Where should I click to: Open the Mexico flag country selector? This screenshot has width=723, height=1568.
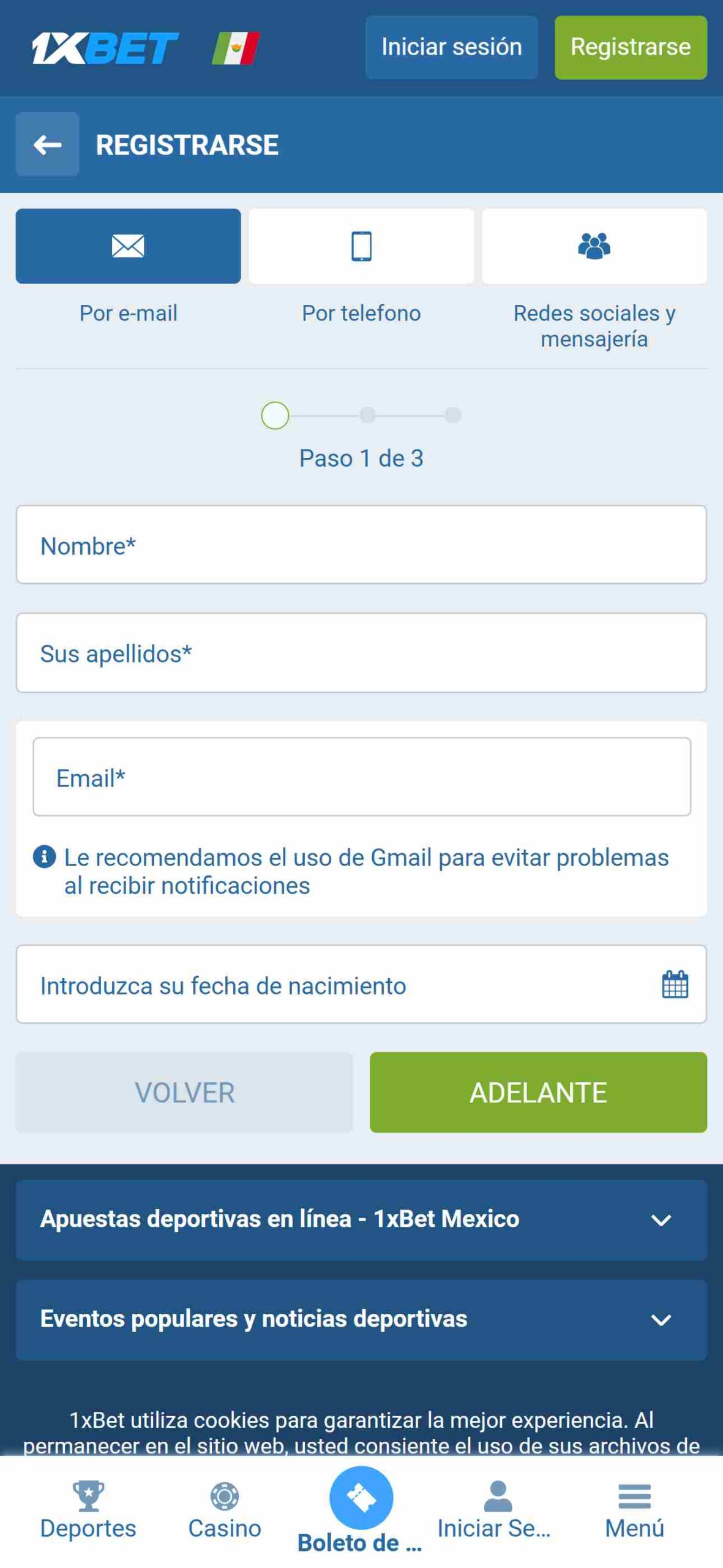(236, 48)
